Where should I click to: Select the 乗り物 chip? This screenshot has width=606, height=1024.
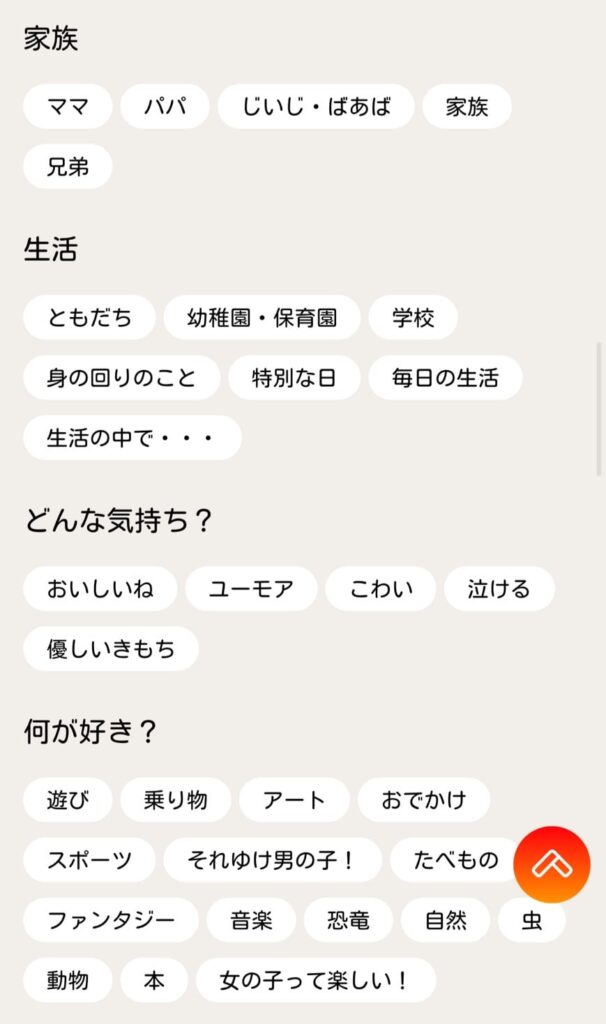tap(176, 800)
